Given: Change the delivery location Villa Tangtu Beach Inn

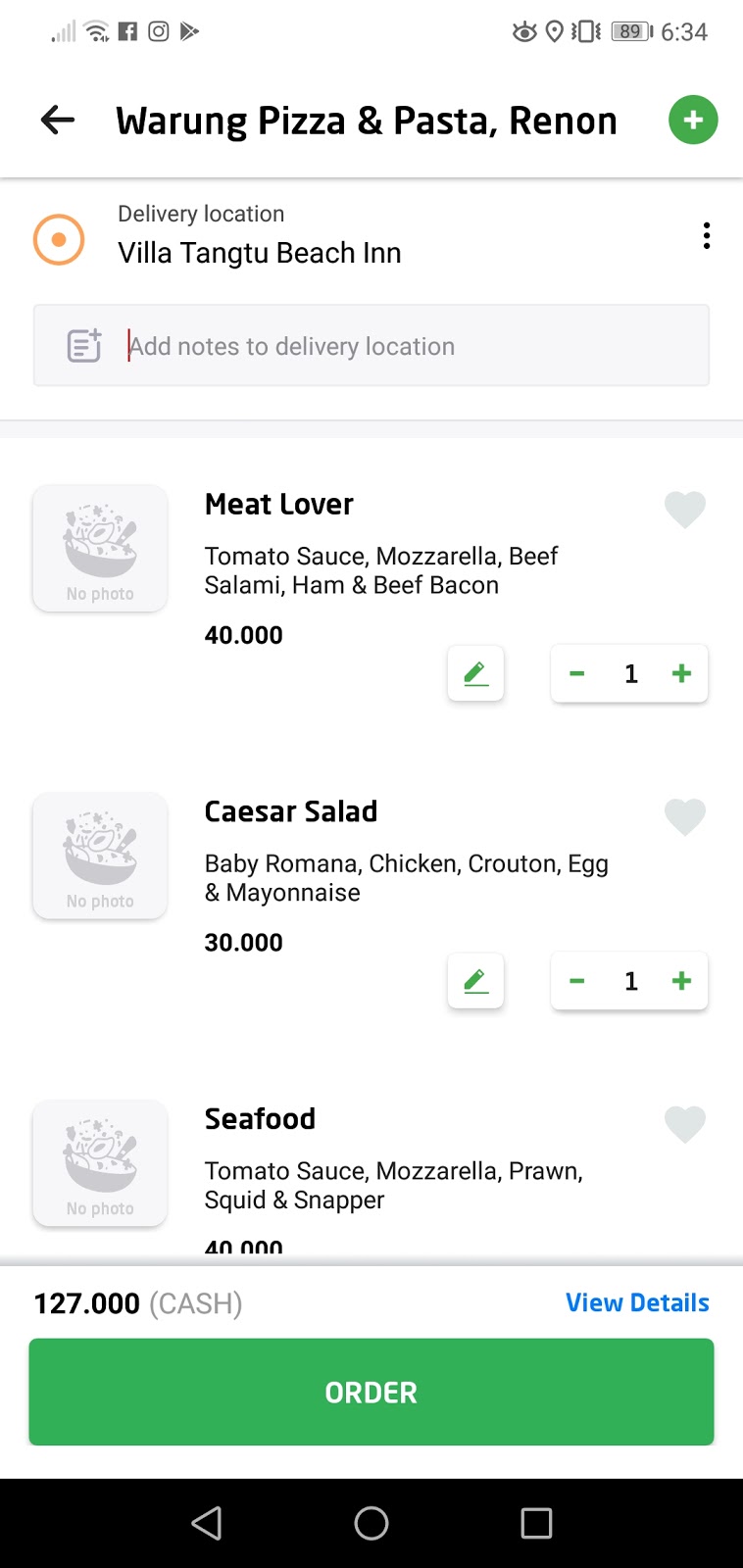Looking at the screenshot, I should coord(259,253).
